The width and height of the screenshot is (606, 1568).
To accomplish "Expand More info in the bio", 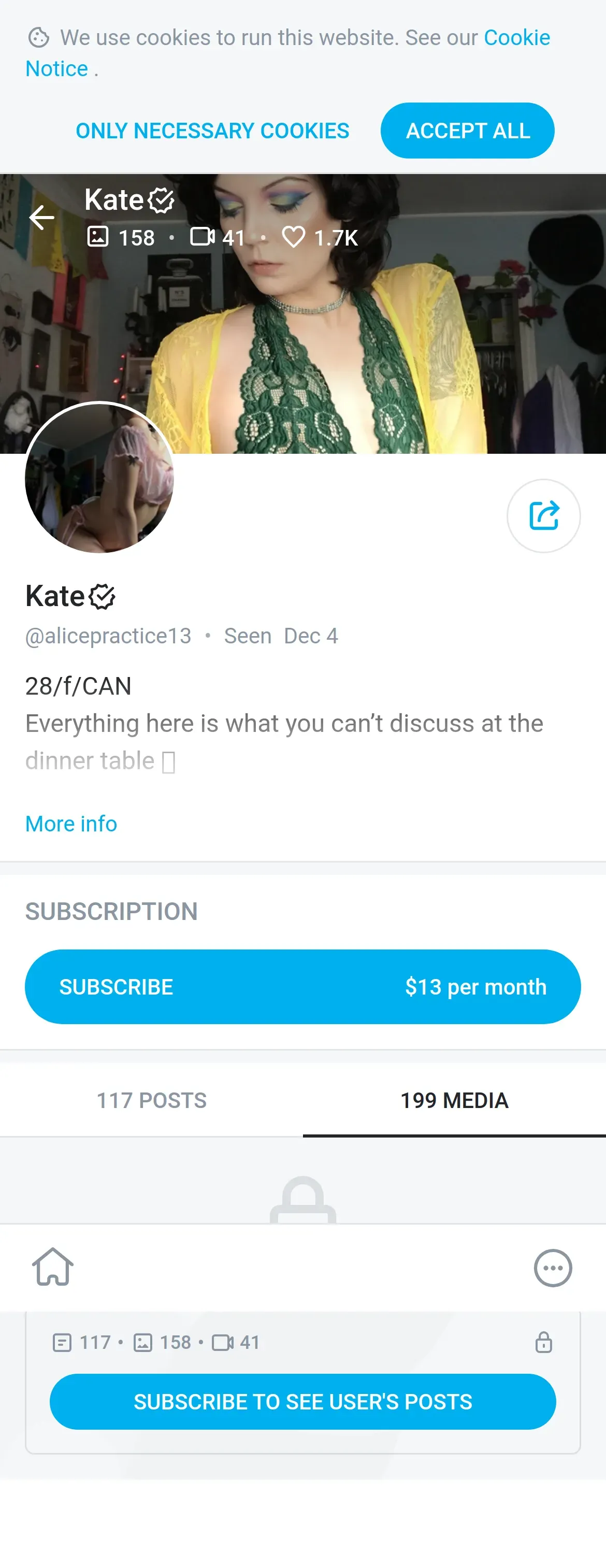I will click(71, 824).
